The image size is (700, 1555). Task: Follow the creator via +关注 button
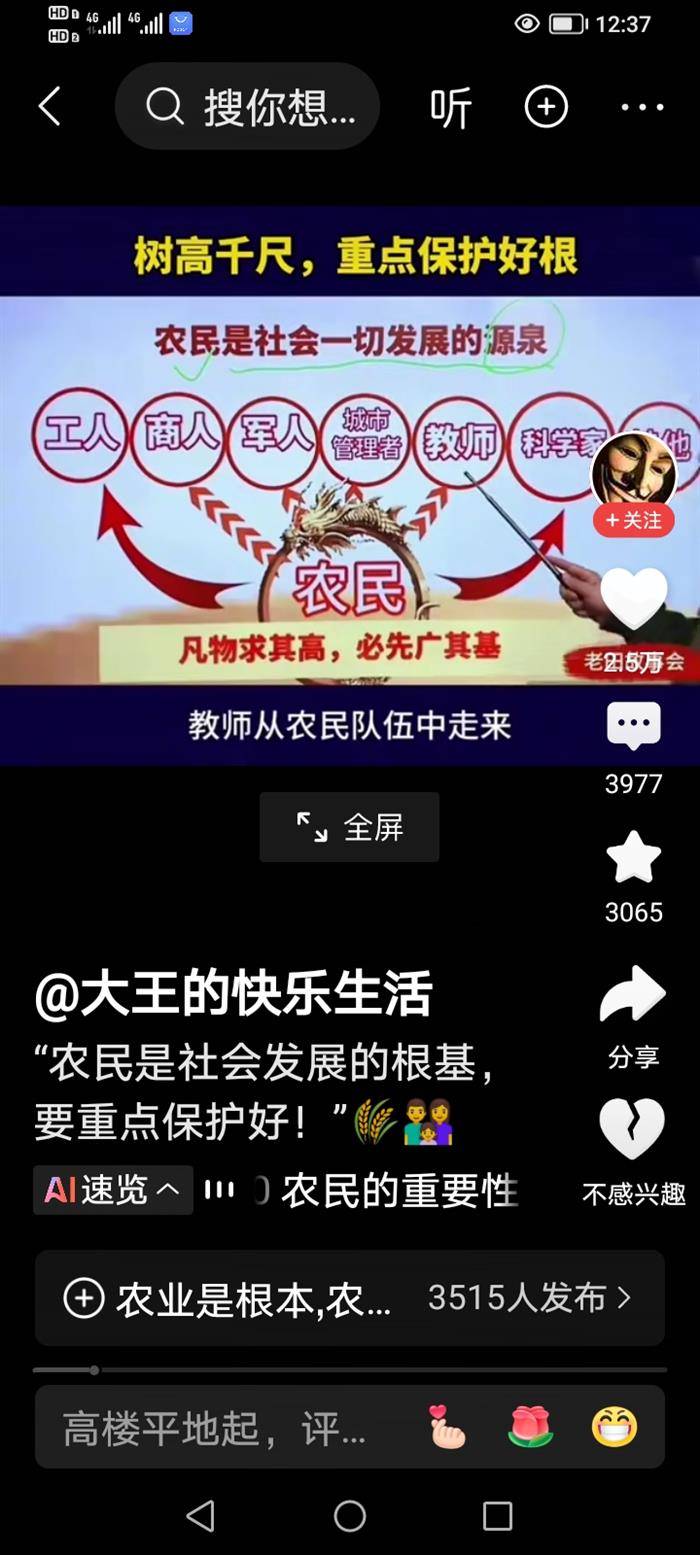[x=633, y=521]
